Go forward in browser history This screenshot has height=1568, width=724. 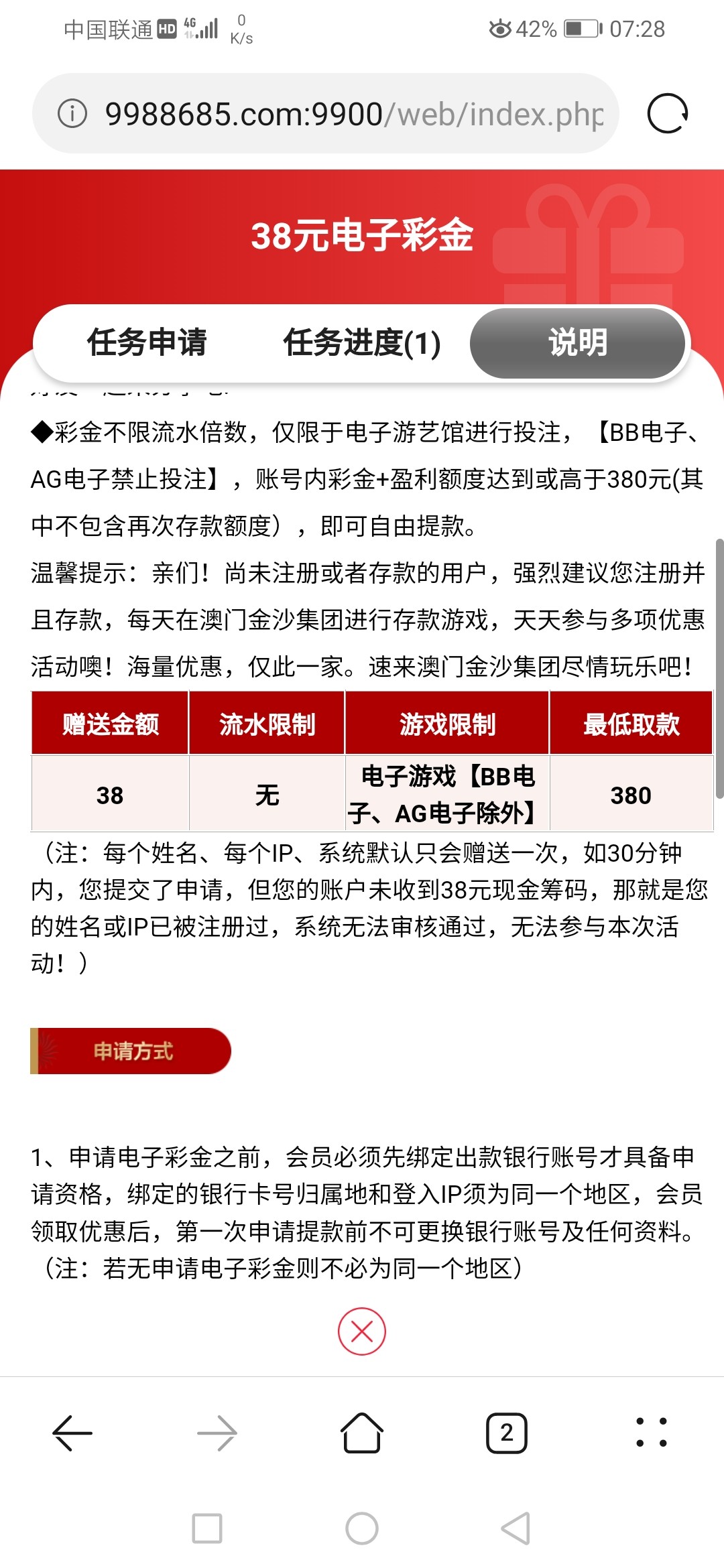pyautogui.click(x=217, y=1433)
